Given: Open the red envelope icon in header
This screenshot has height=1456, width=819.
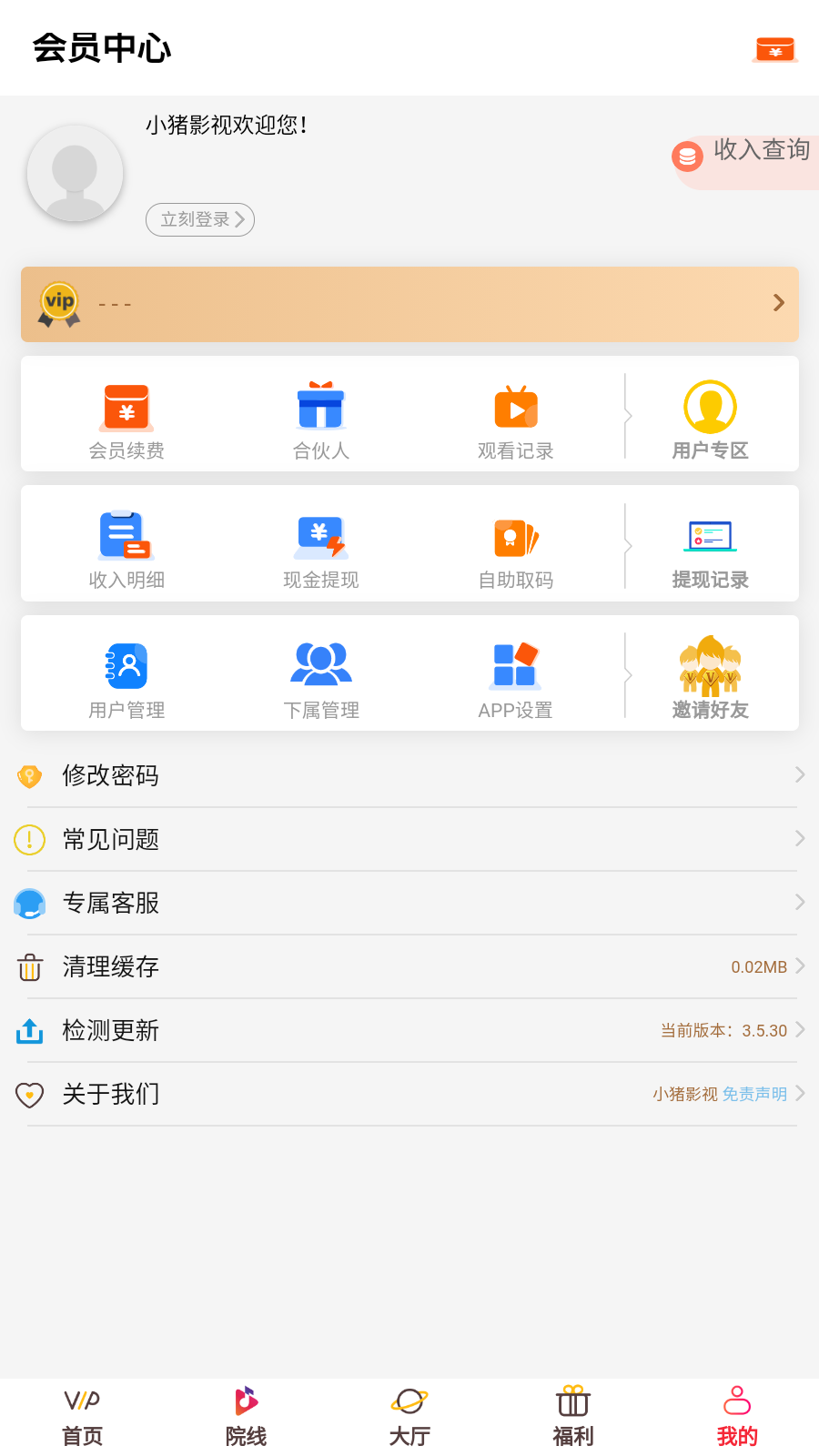Looking at the screenshot, I should (x=775, y=49).
